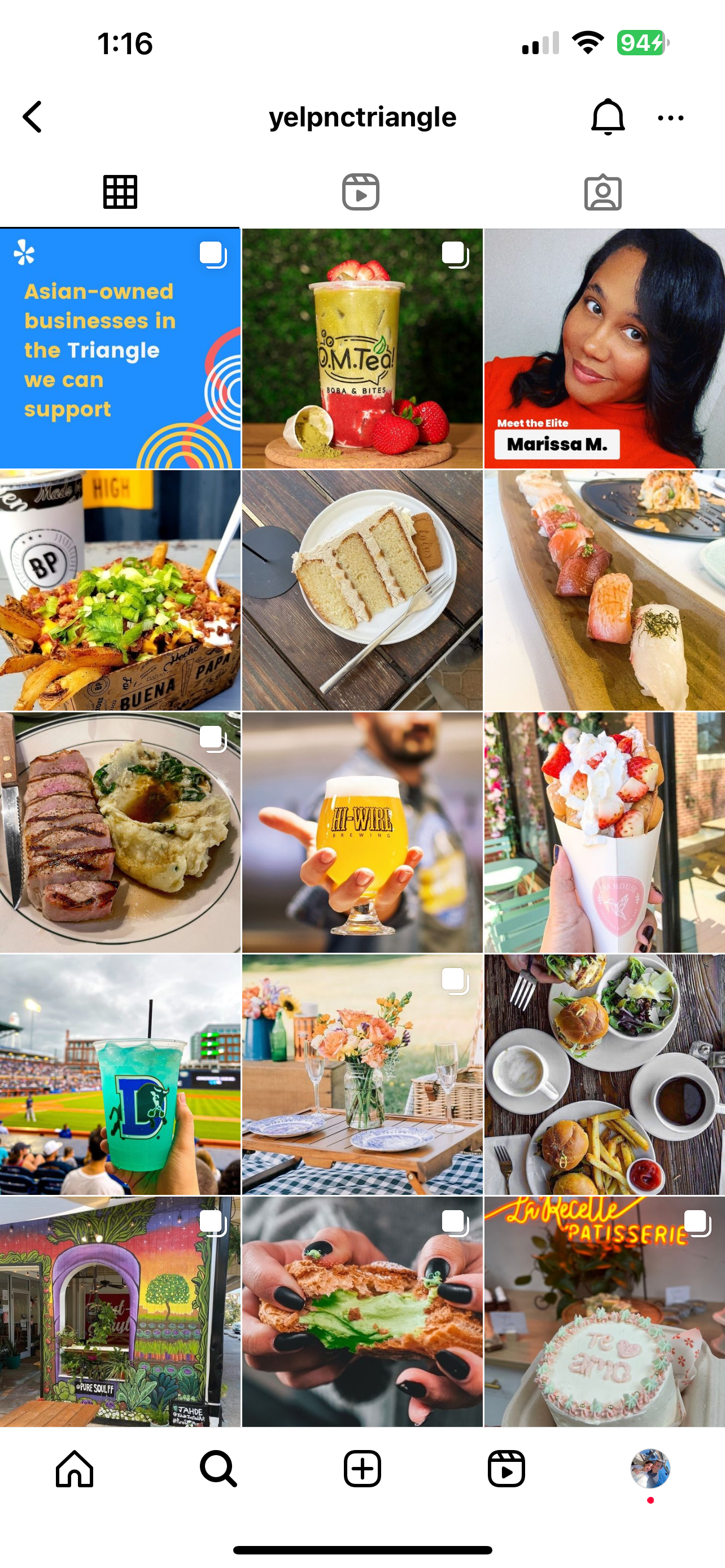
Task: Open the notifications bell for yelpnctriangle
Action: tap(608, 117)
